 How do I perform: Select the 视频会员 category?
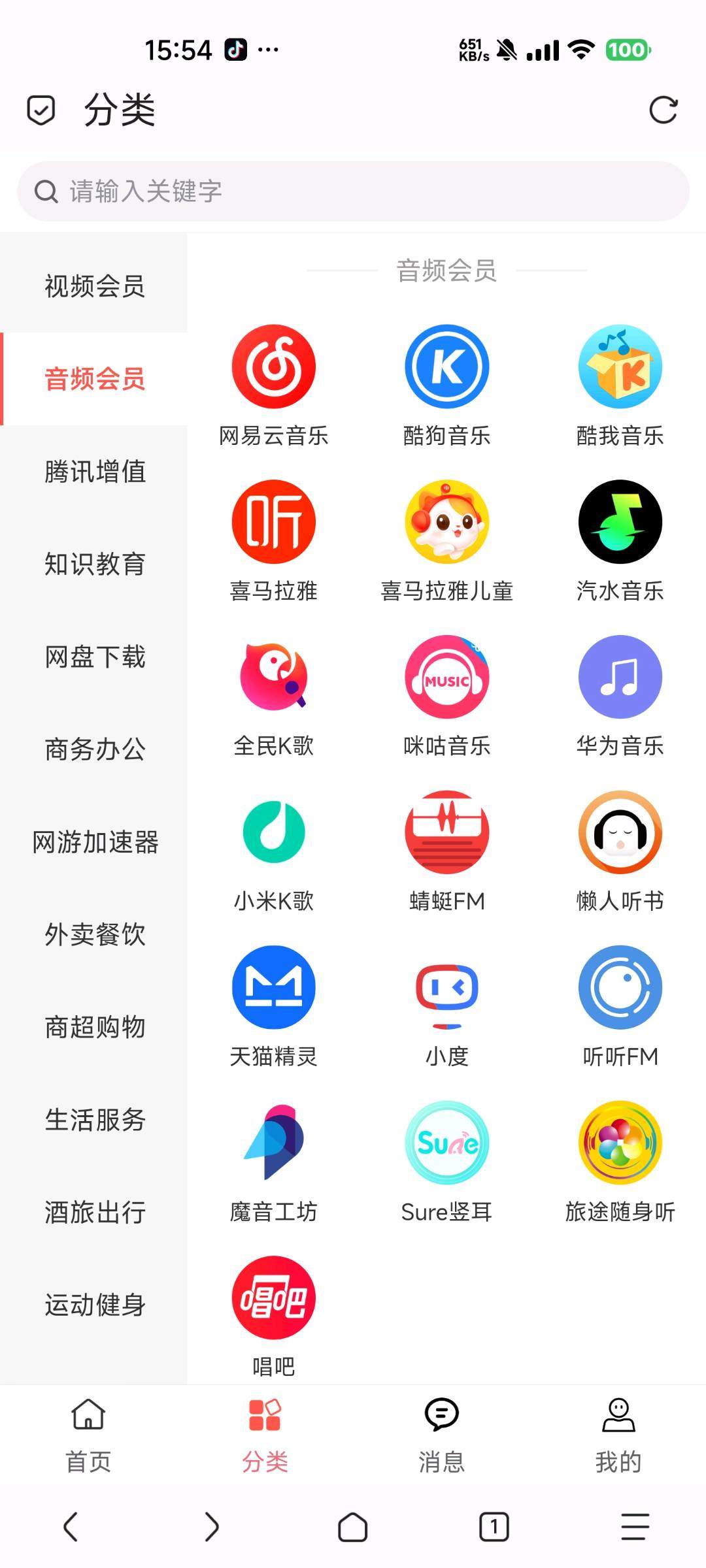point(94,286)
